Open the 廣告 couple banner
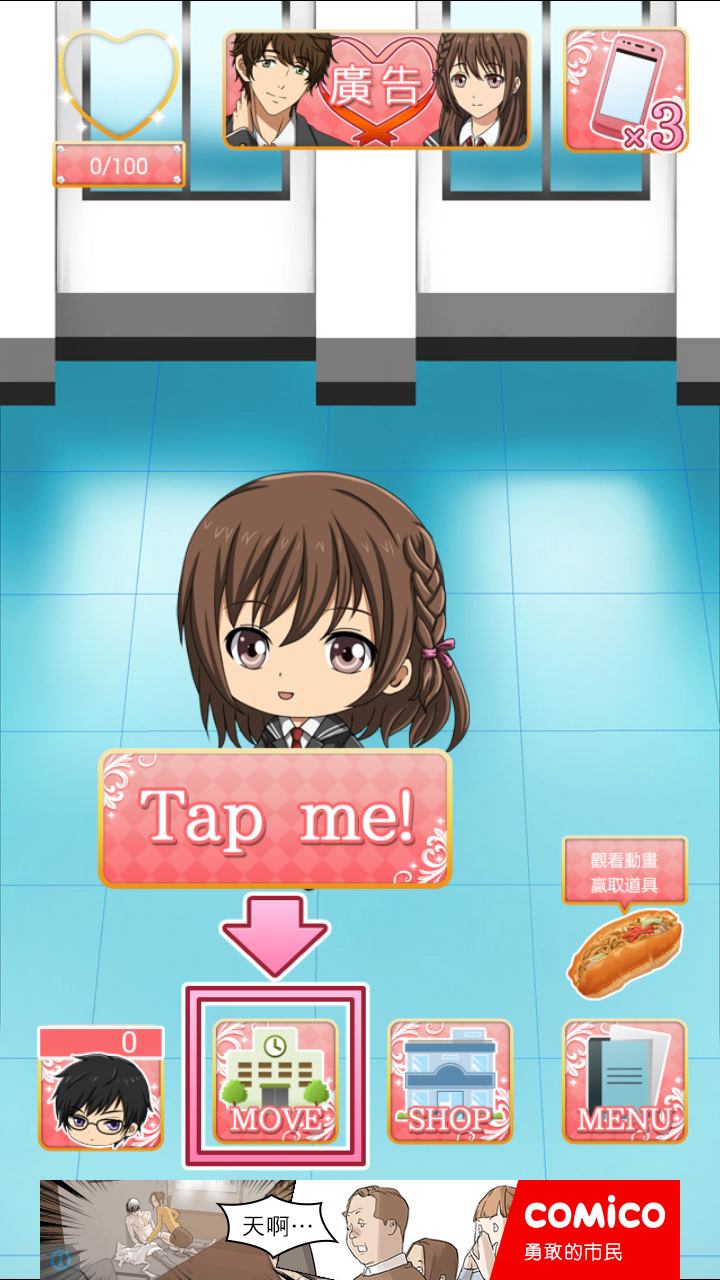 pos(376,90)
